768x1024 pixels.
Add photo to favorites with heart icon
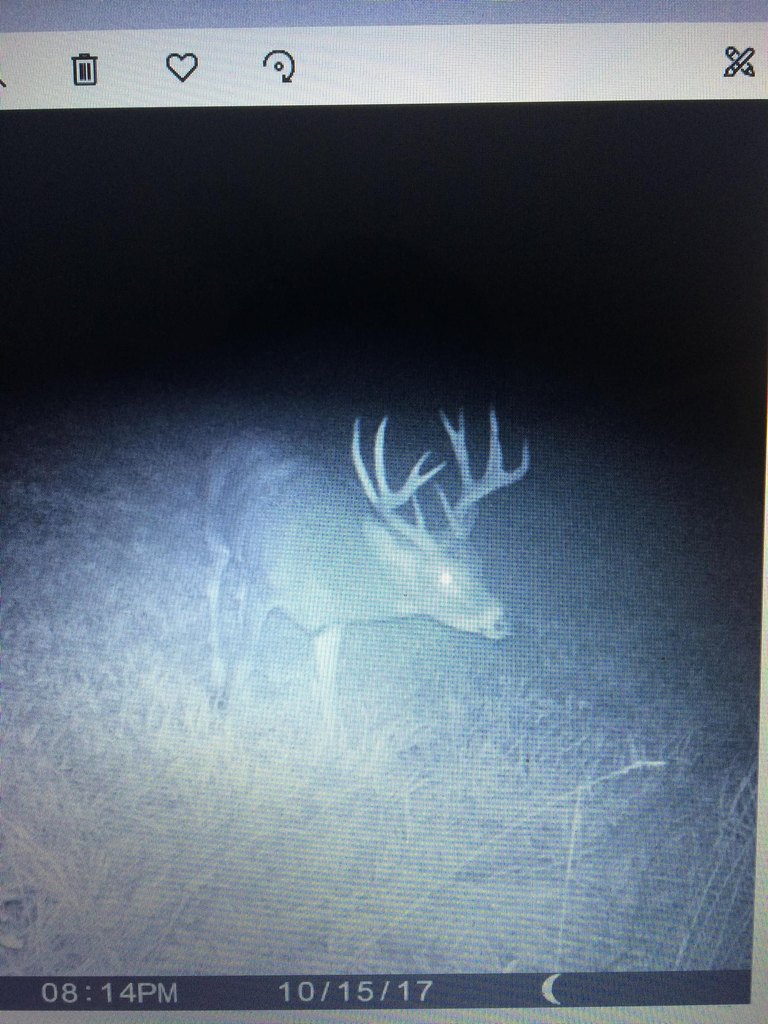181,68
